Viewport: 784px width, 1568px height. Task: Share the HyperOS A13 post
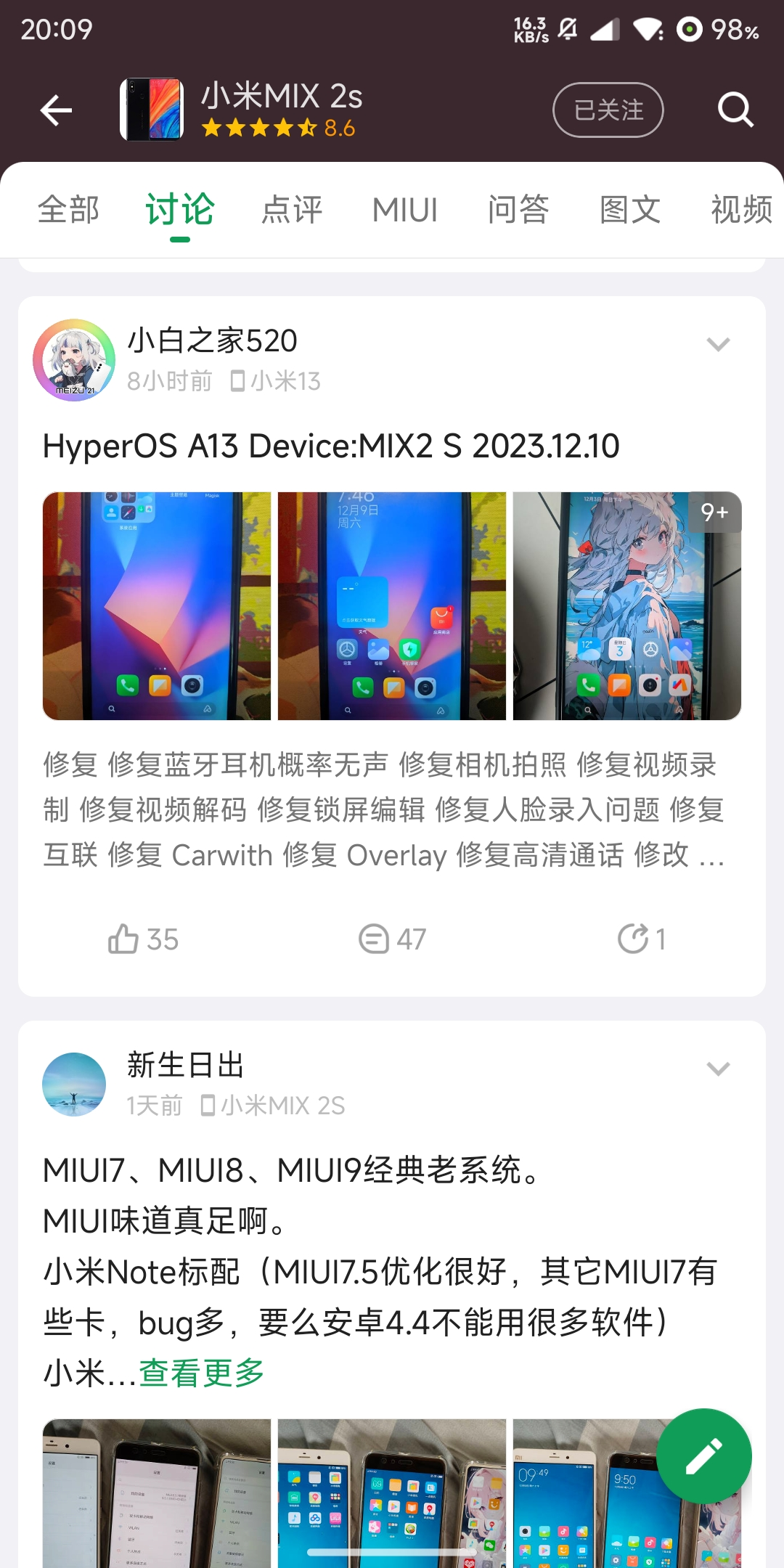tap(641, 939)
